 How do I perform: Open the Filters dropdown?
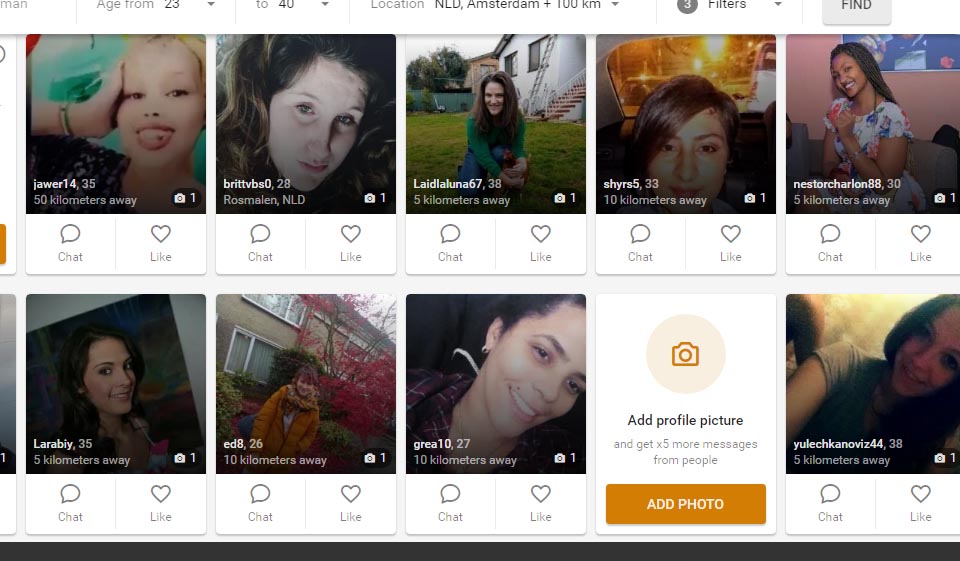730,5
